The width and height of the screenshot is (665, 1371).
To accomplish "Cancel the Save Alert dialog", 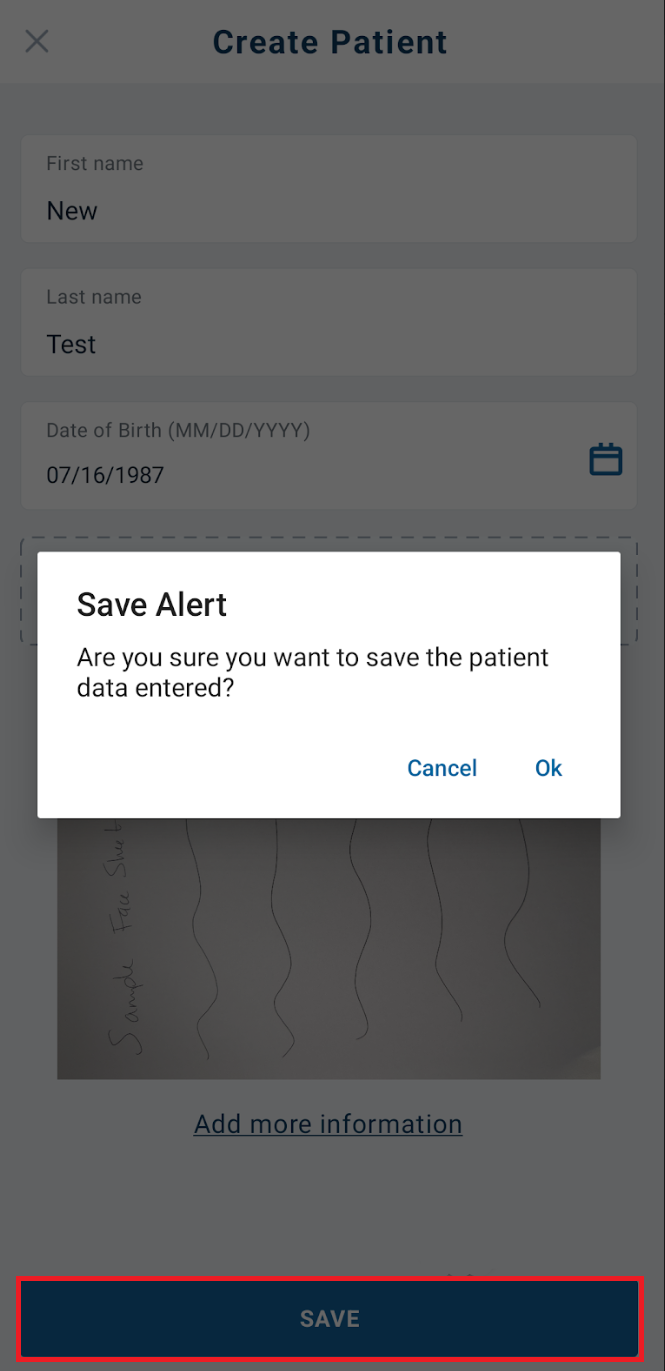I will pos(442,768).
